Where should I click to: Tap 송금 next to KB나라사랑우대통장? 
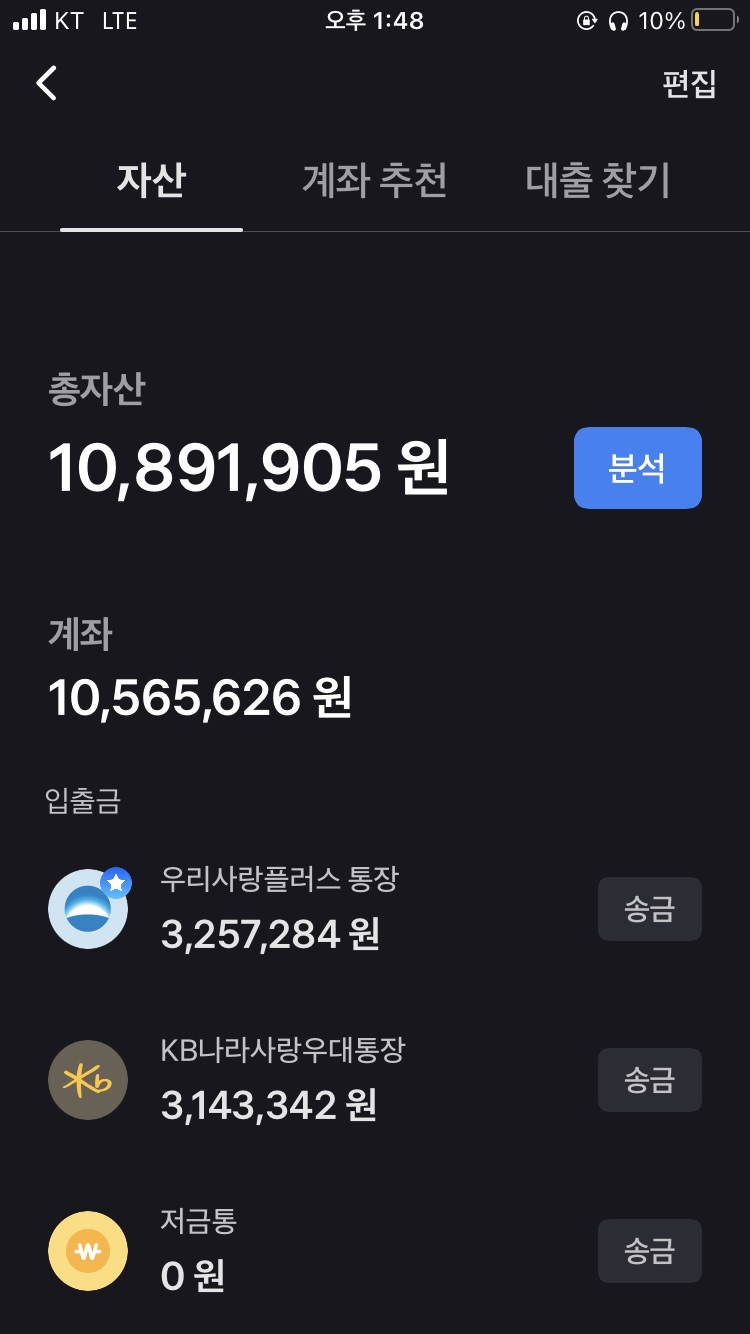coord(650,1080)
